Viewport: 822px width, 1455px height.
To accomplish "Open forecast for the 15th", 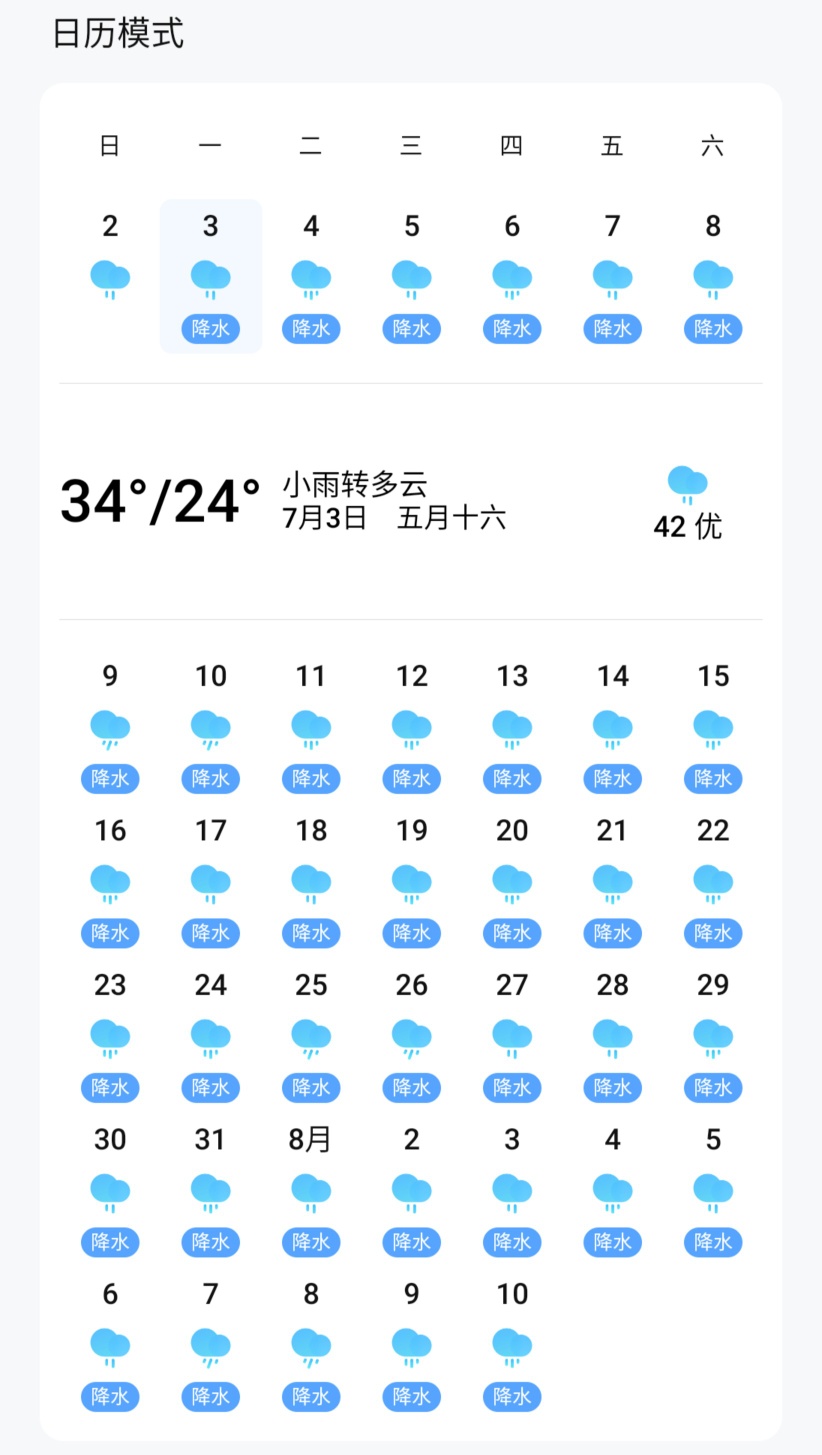I will tap(713, 727).
